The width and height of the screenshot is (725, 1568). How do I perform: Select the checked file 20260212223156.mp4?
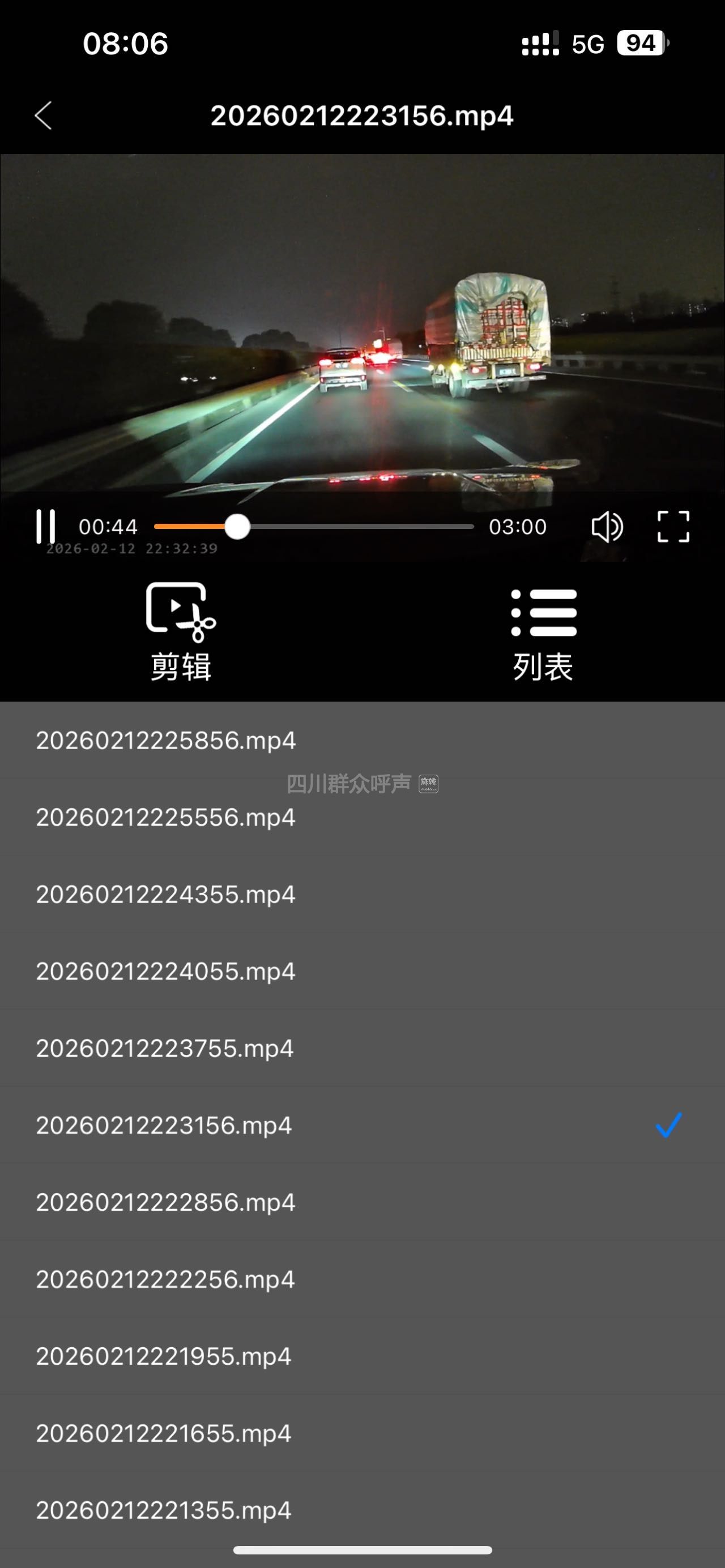pyautogui.click(x=164, y=1126)
